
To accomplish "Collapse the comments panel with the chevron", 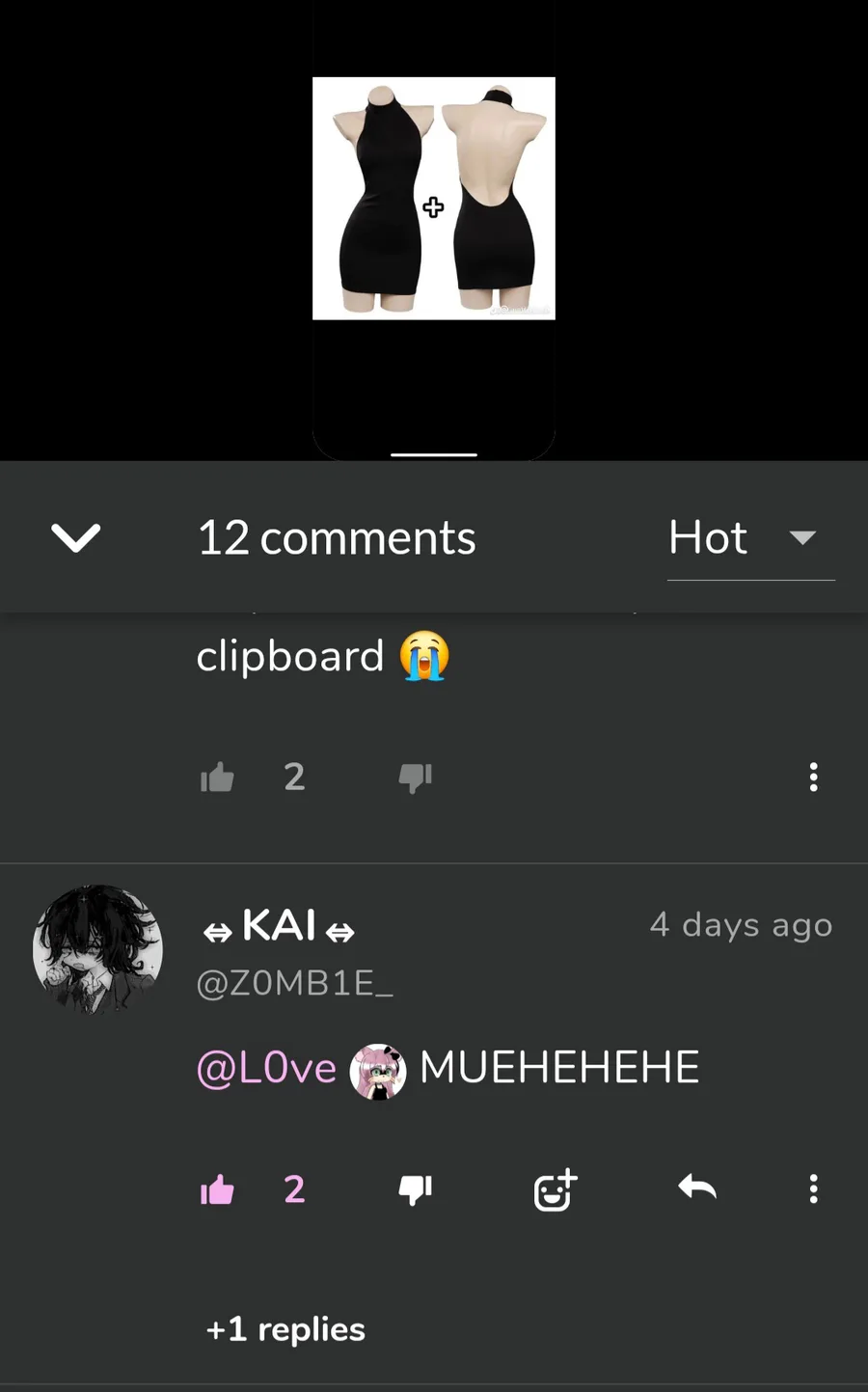I will (x=75, y=537).
